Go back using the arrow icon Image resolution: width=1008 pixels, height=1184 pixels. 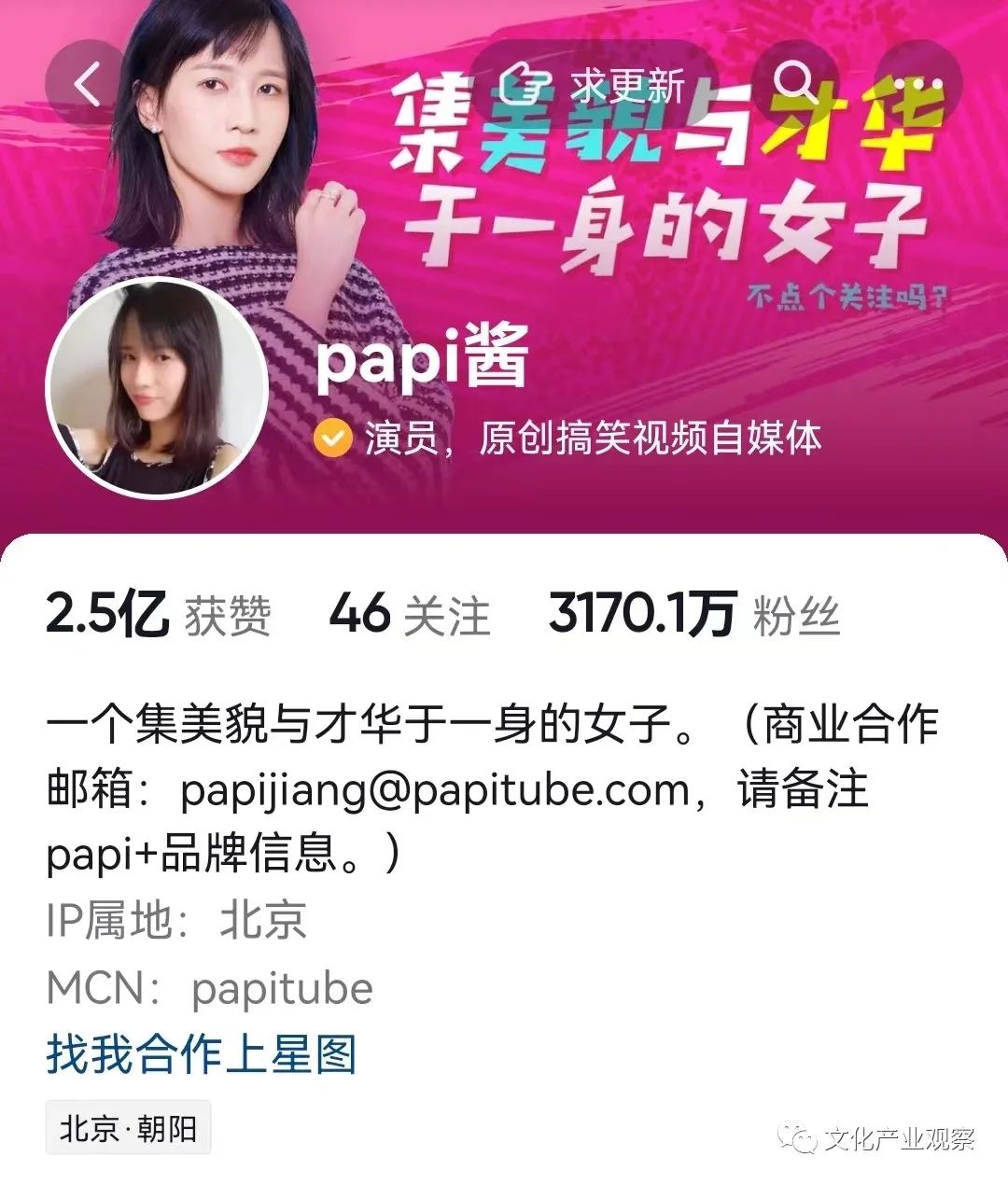[87, 85]
